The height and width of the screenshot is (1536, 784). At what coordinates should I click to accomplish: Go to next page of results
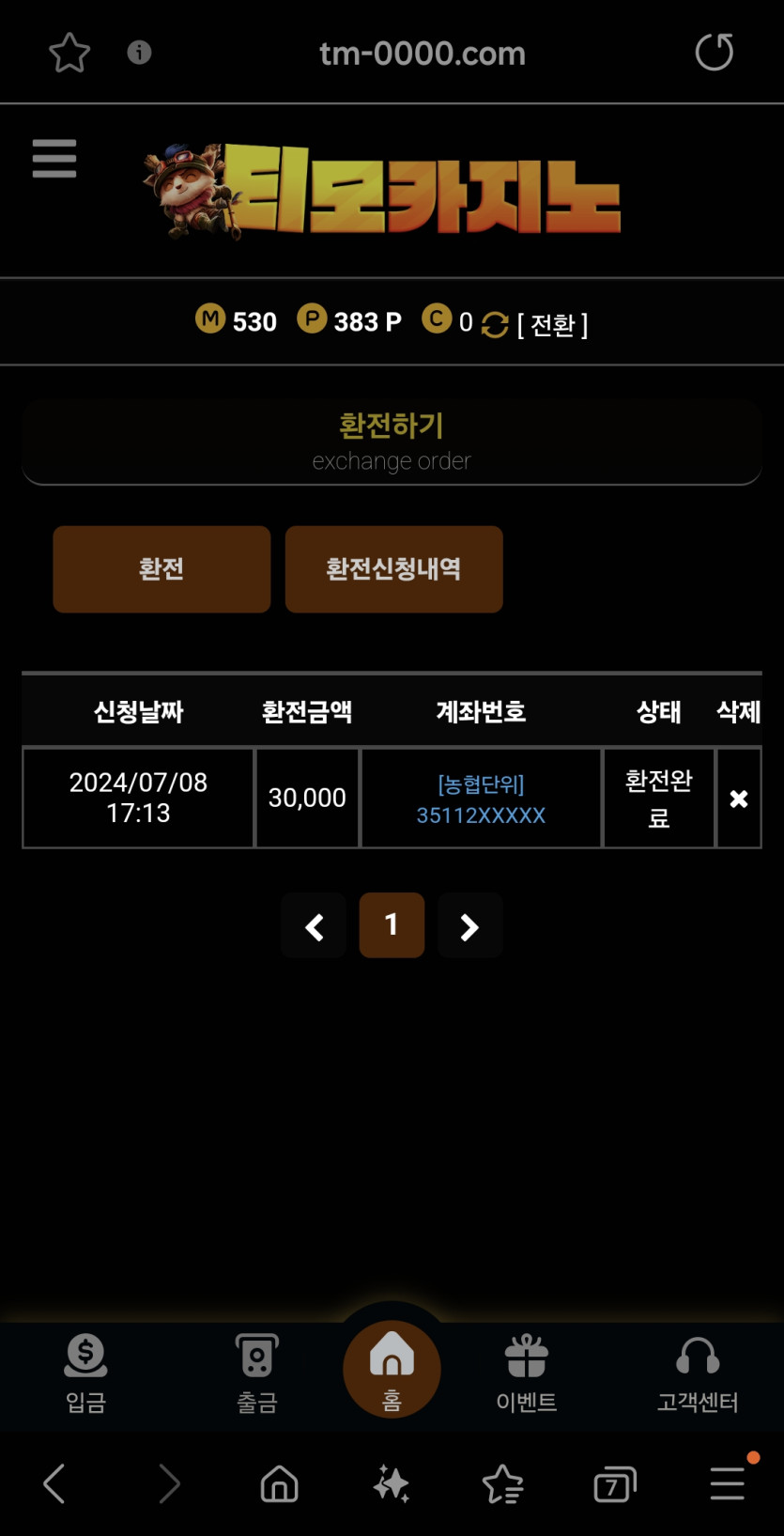[x=469, y=926]
